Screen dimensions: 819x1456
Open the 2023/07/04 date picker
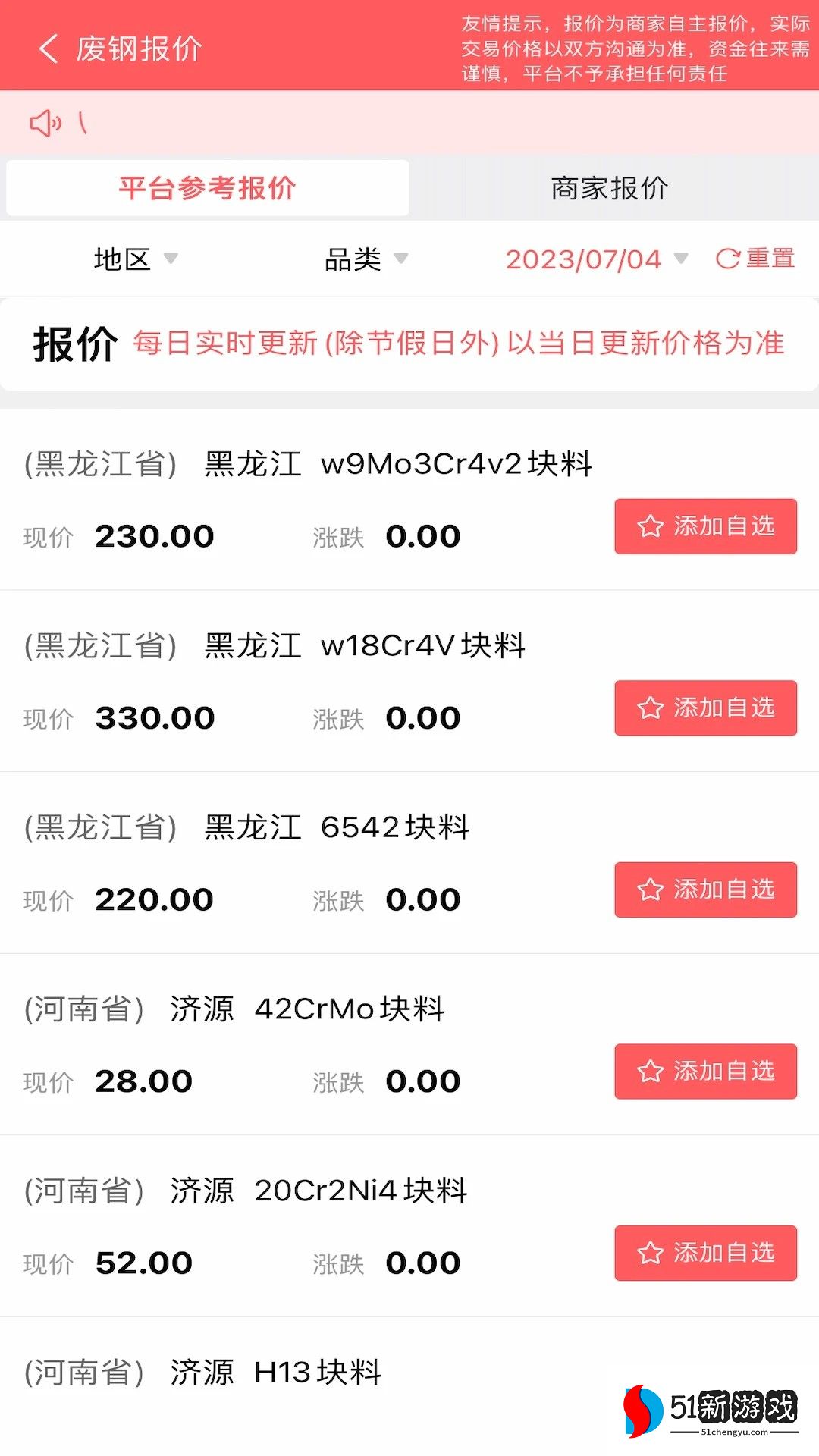point(596,259)
